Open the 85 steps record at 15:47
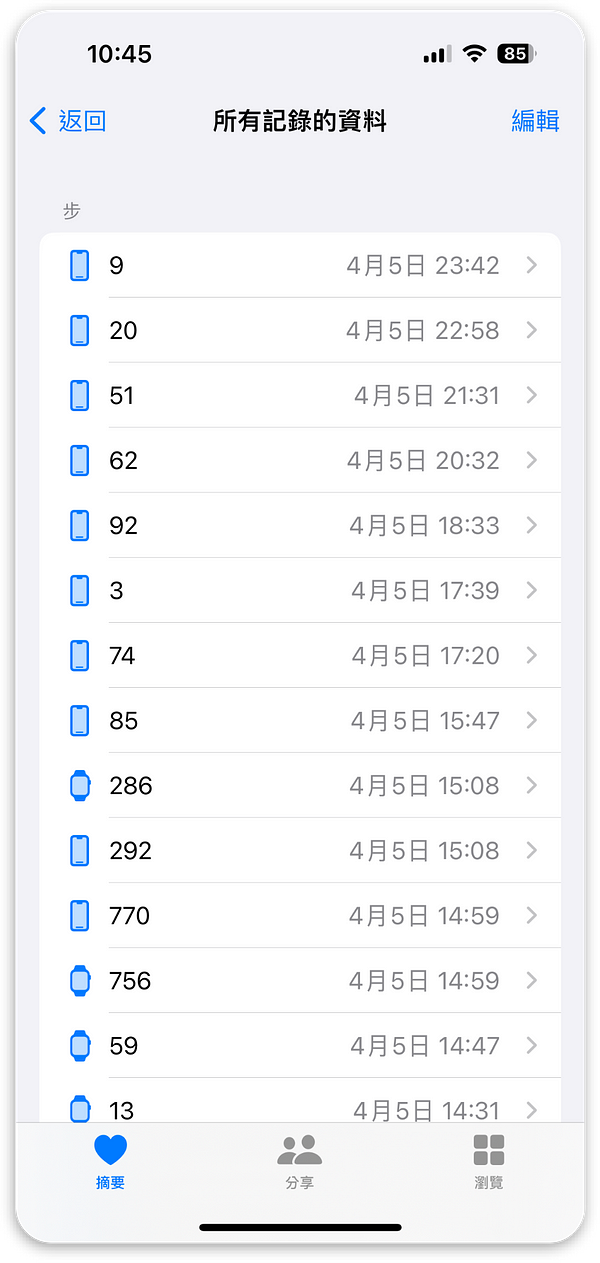 coord(300,720)
